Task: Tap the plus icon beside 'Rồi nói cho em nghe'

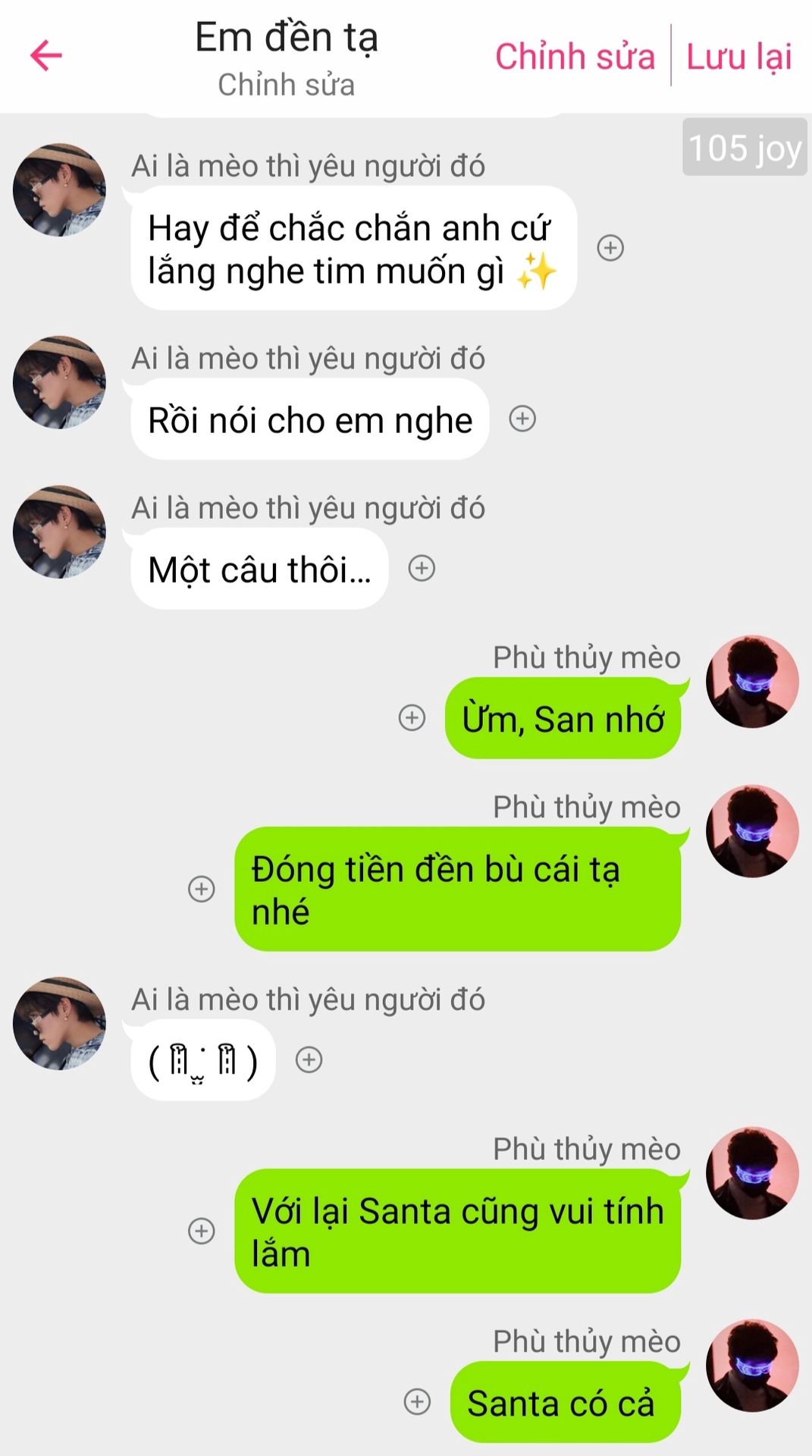Action: 522,419
